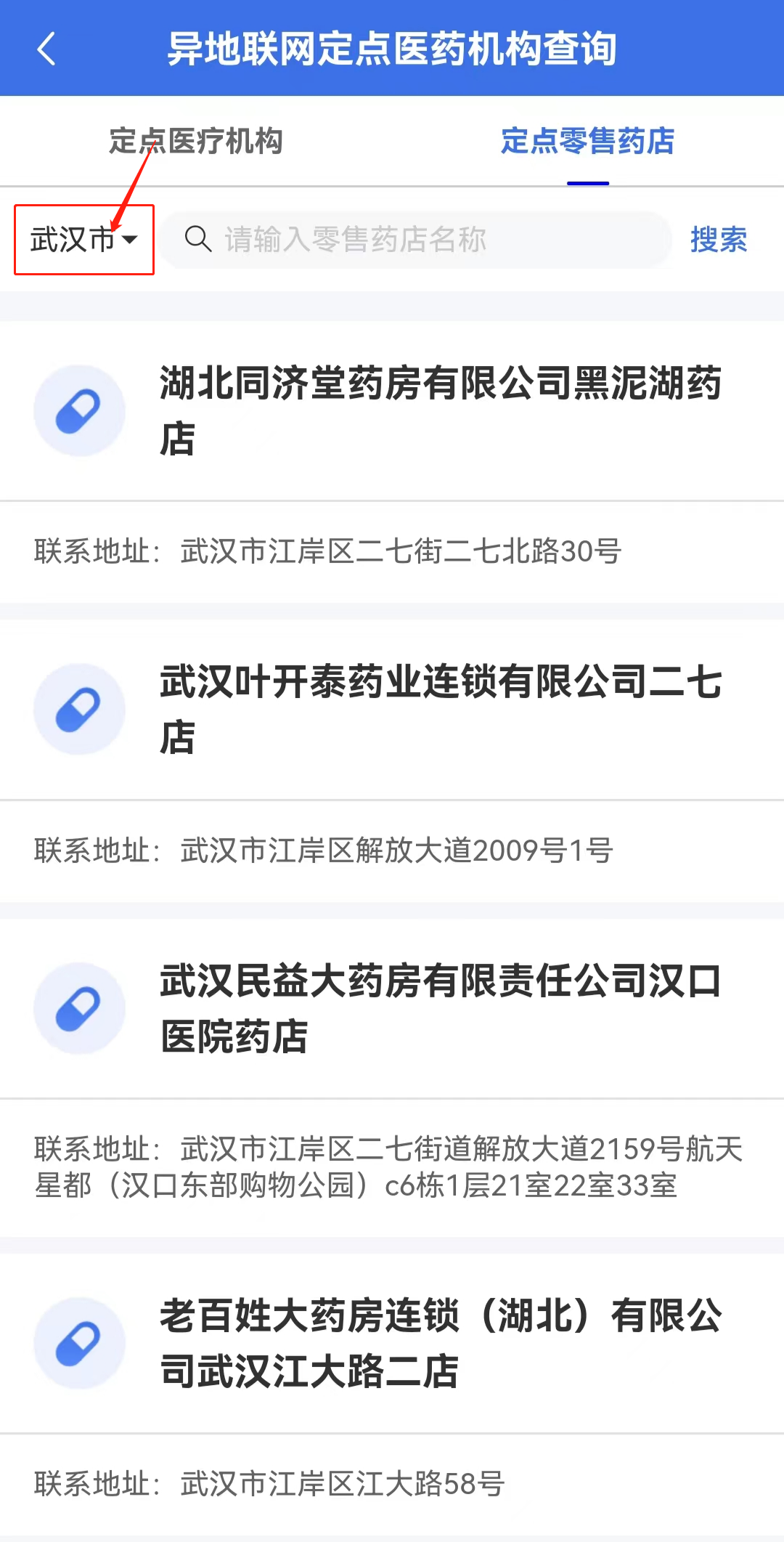Open 老百姓大药房武汉江大路二店 entry
The image size is (784, 1542).
pos(440,1343)
